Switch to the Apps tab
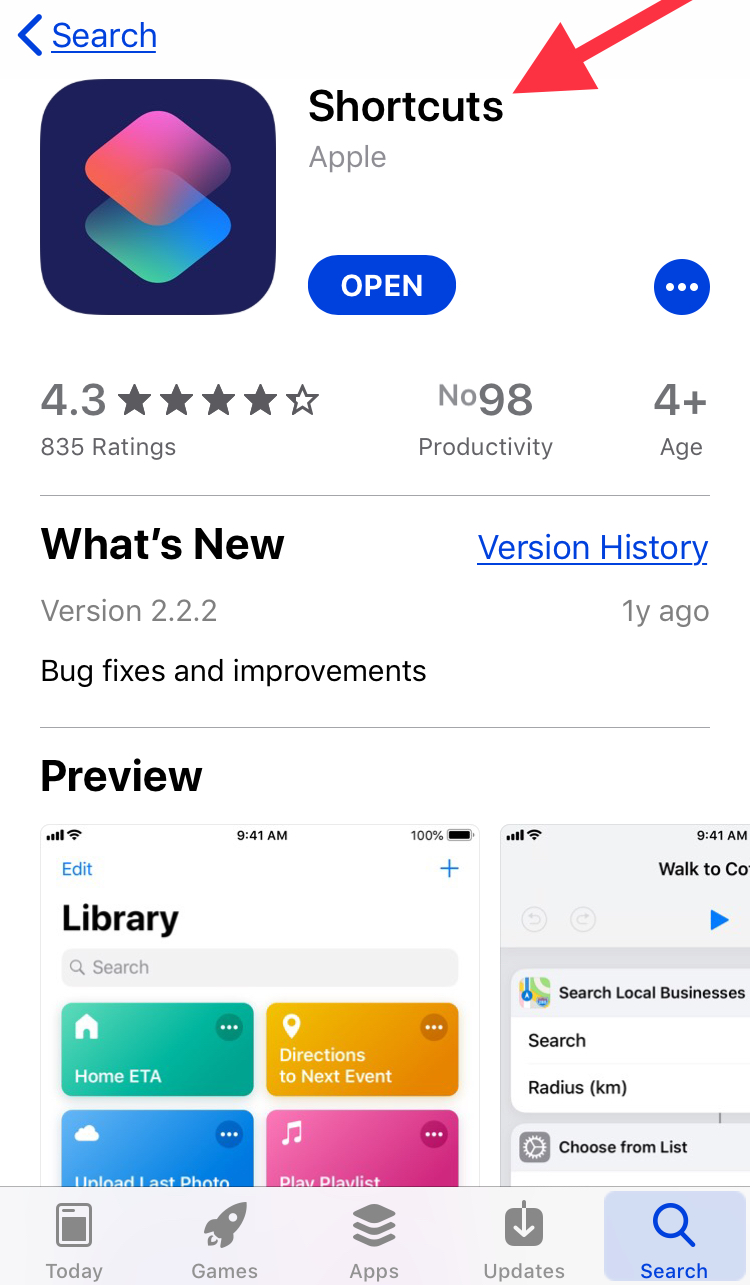Image resolution: width=750 pixels, height=1285 pixels. tap(374, 1240)
